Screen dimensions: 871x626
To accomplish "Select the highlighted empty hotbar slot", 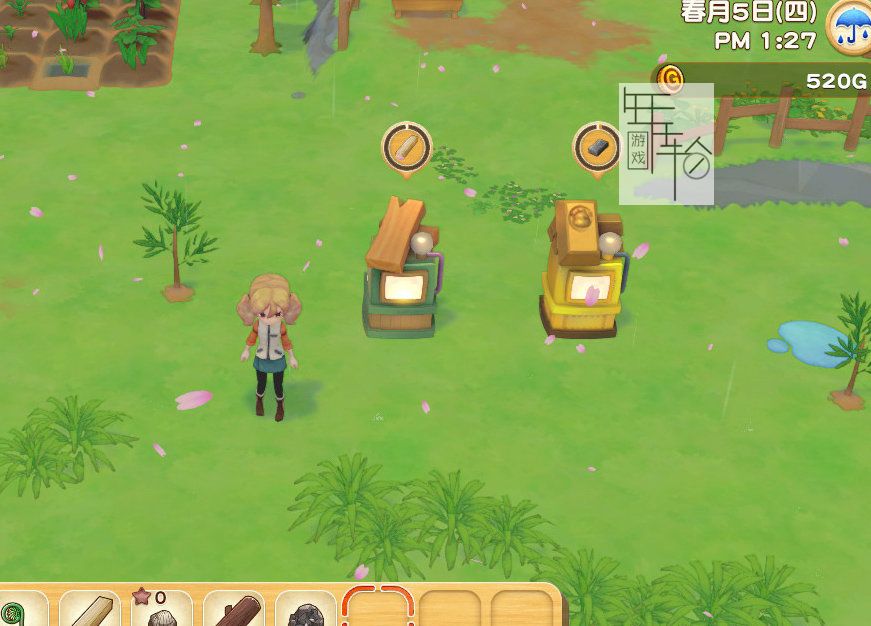I will pyautogui.click(x=378, y=610).
